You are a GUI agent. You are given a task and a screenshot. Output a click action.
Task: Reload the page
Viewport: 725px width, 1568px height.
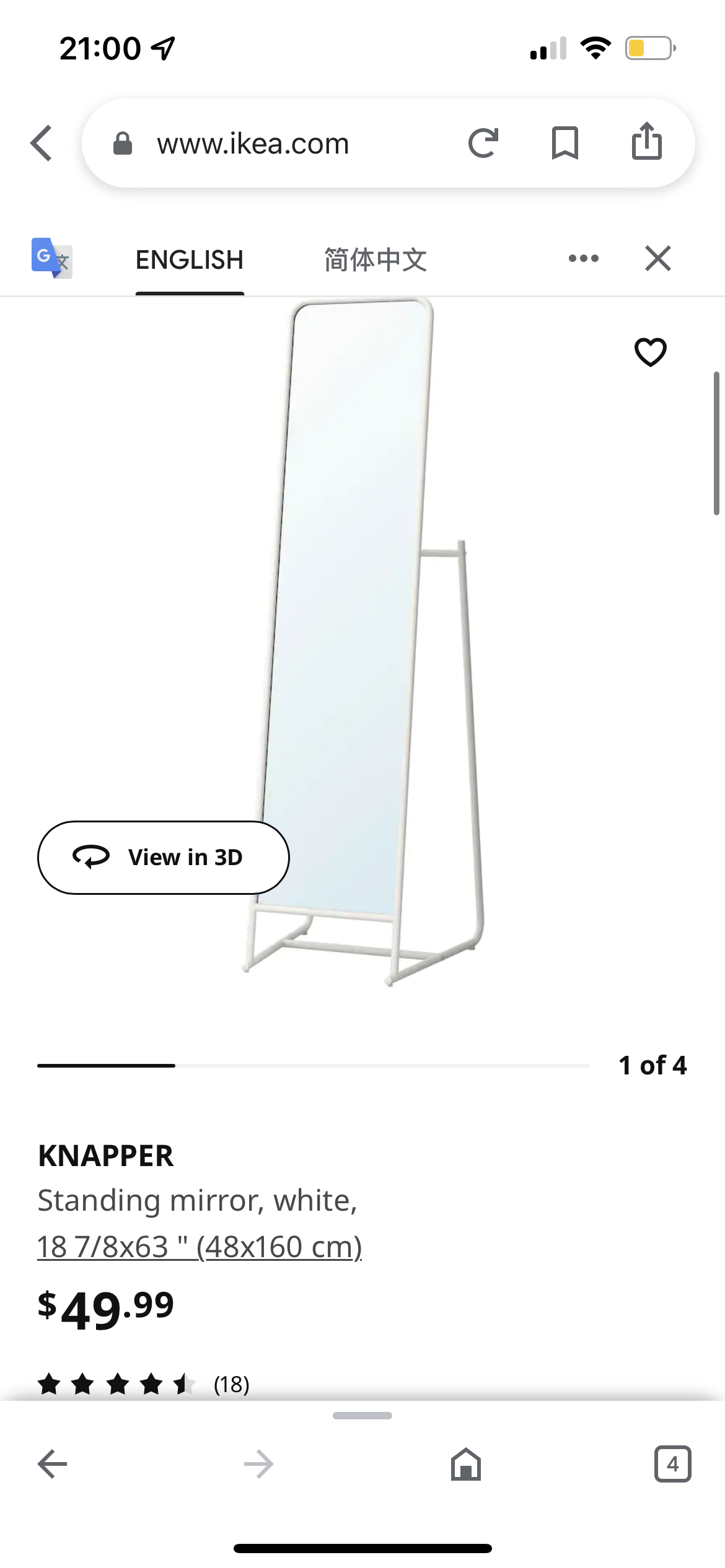click(483, 143)
